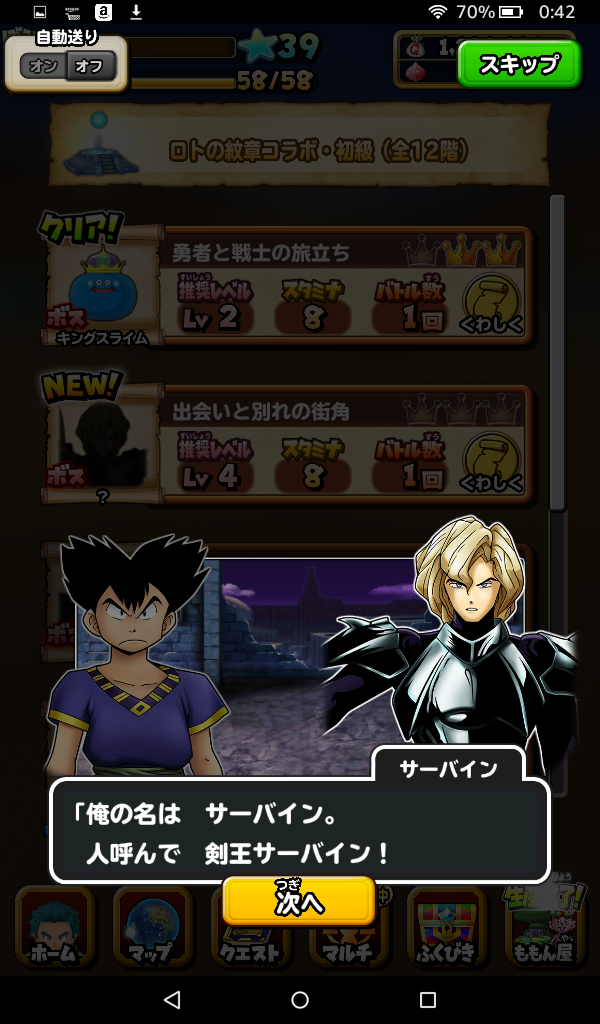Turn auto-advance on with オン
Image resolution: width=600 pixels, height=1024 pixels.
click(43, 67)
